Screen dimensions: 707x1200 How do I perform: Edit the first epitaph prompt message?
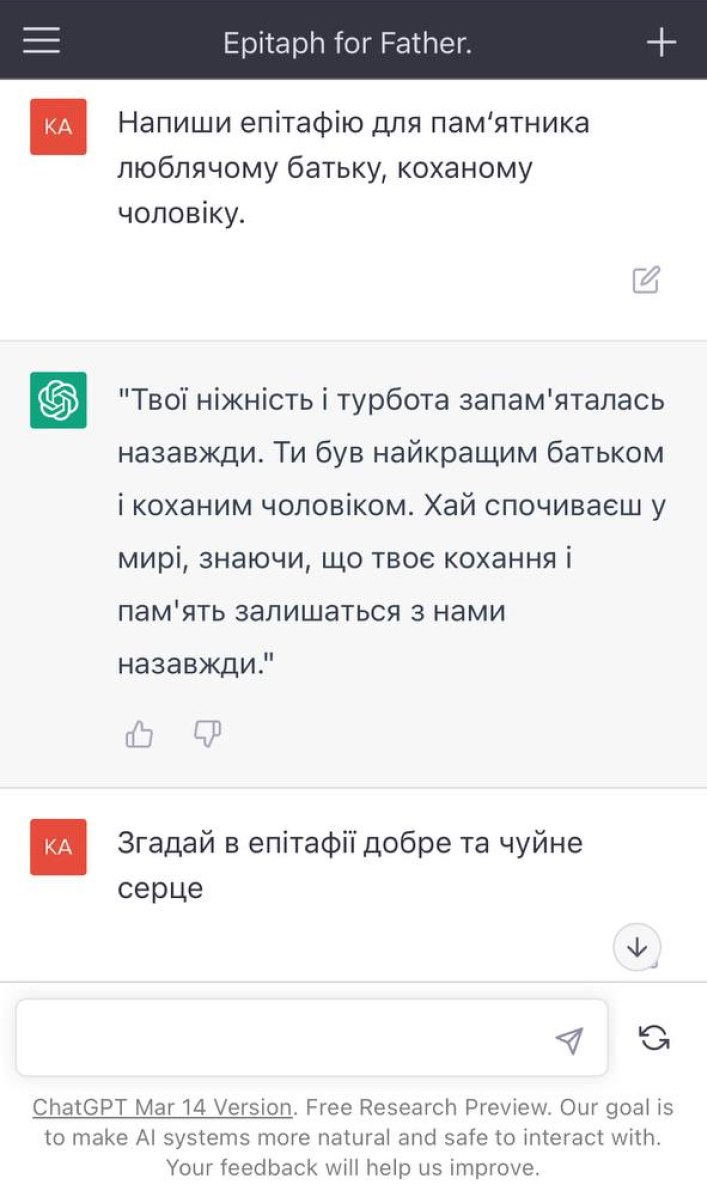[x=646, y=279]
